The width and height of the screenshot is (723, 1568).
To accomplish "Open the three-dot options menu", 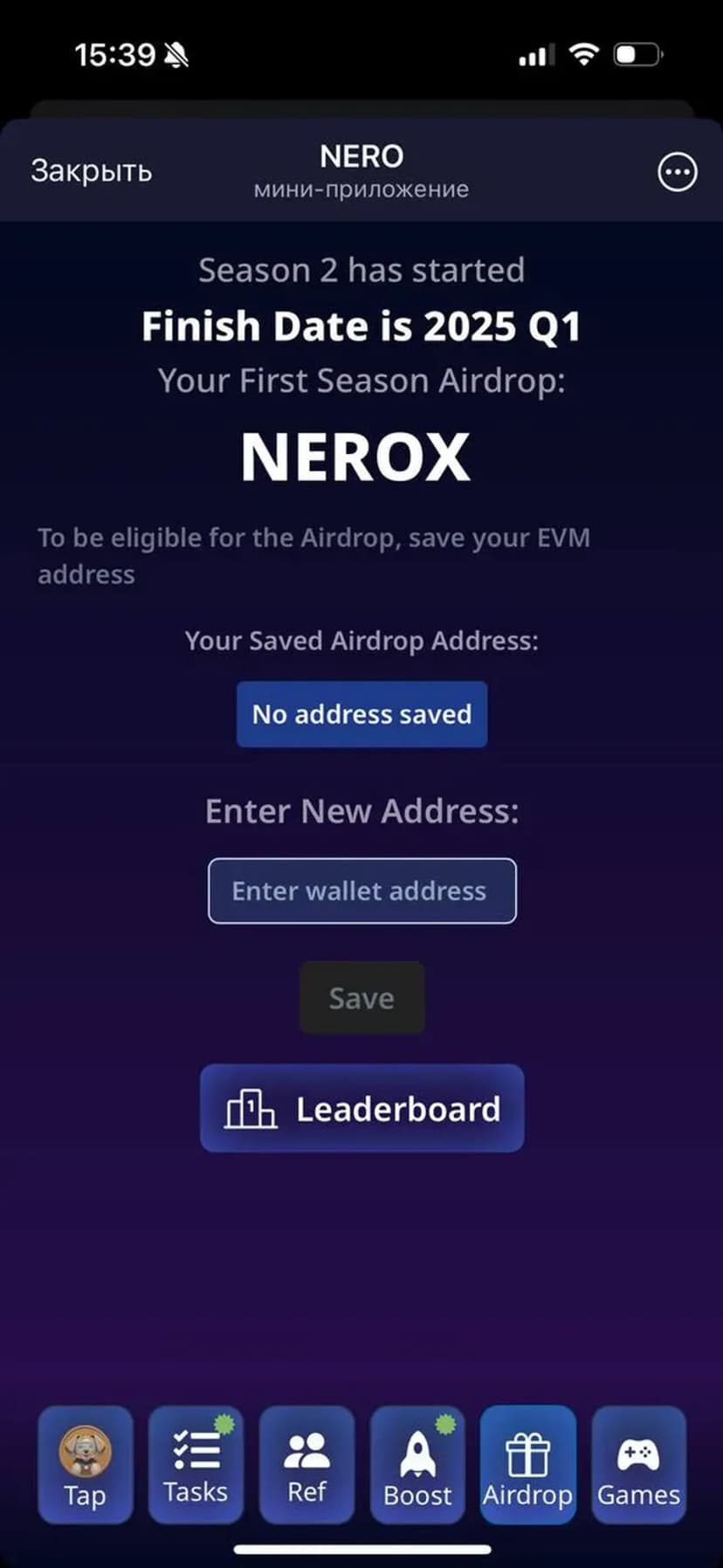I will tap(677, 172).
